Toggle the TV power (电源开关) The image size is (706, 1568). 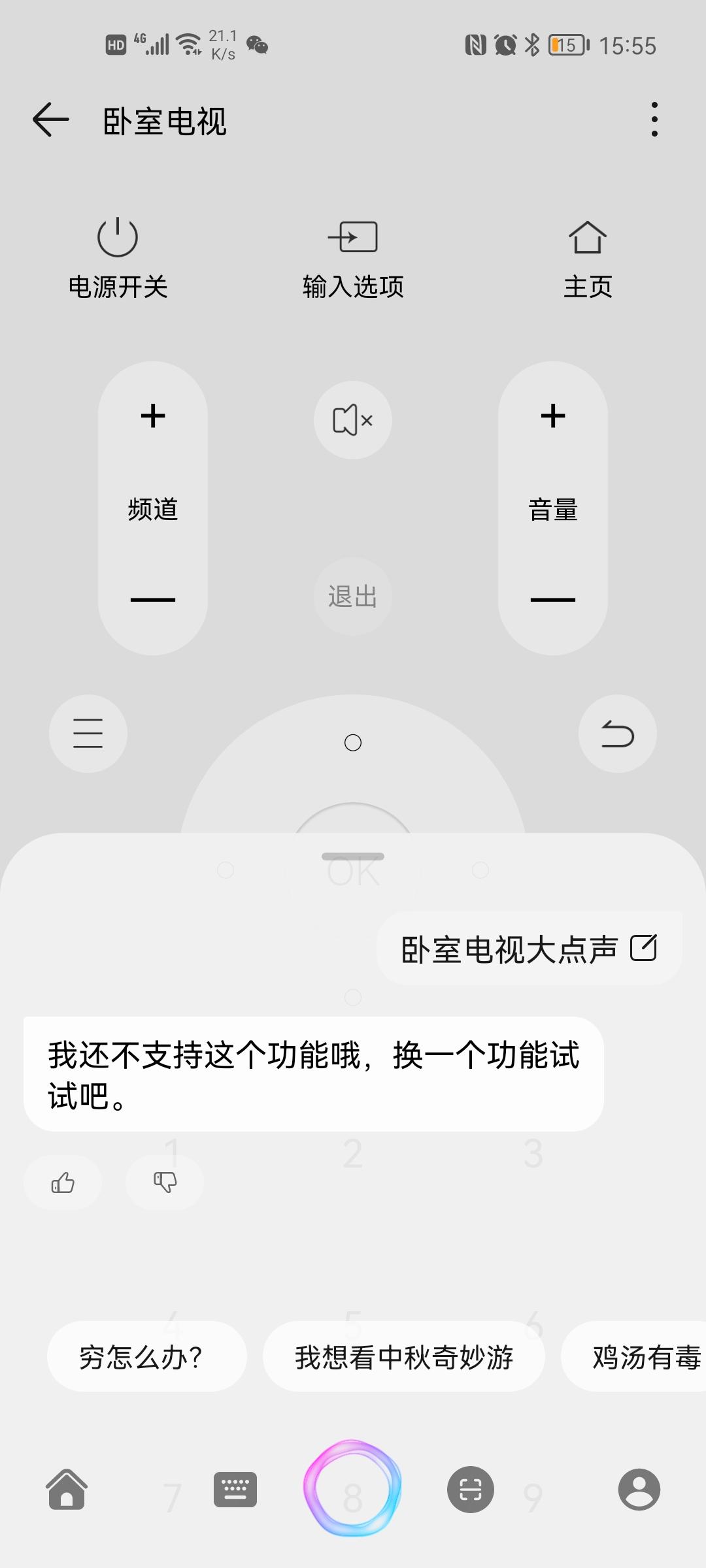pyautogui.click(x=118, y=257)
